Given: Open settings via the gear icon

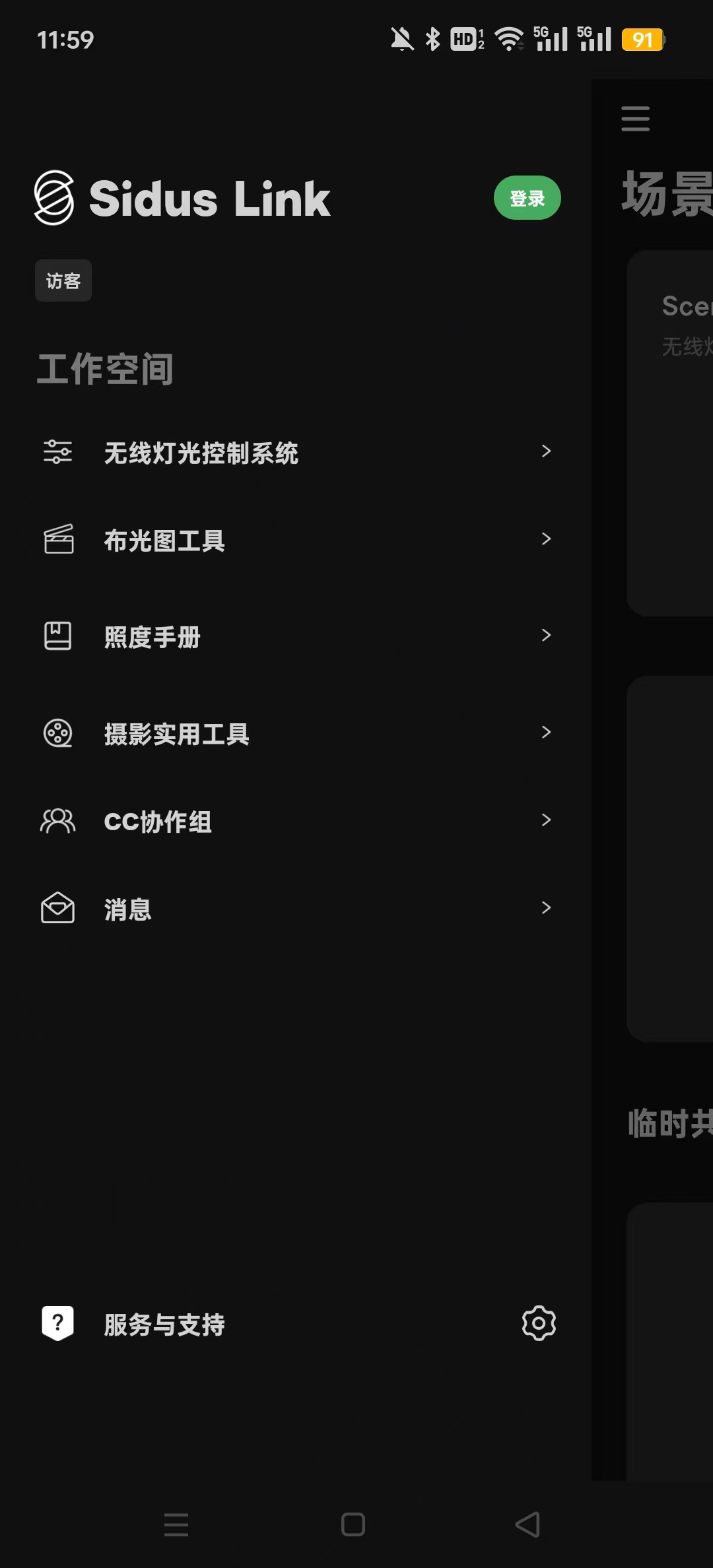Looking at the screenshot, I should pos(539,1323).
